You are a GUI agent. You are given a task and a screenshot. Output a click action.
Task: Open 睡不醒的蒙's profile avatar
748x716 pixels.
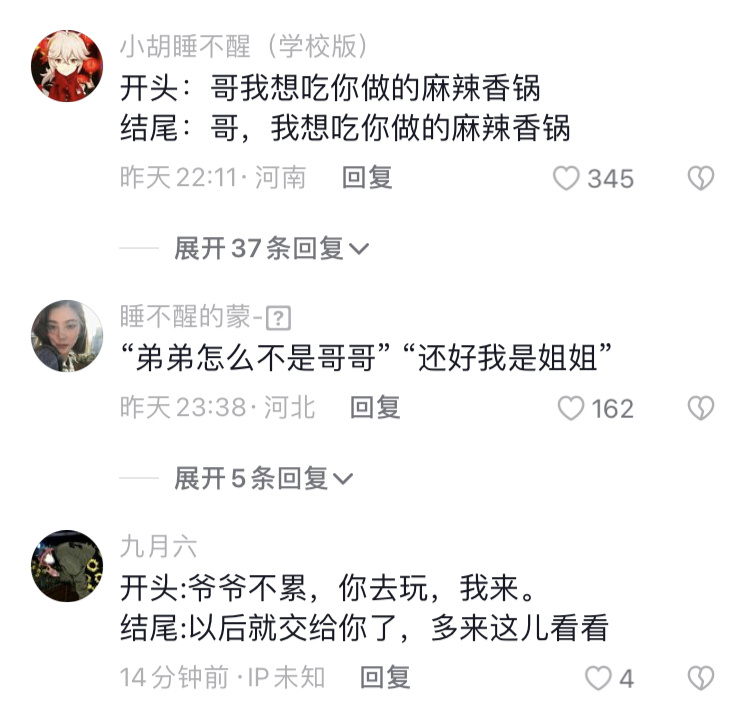[x=67, y=335]
